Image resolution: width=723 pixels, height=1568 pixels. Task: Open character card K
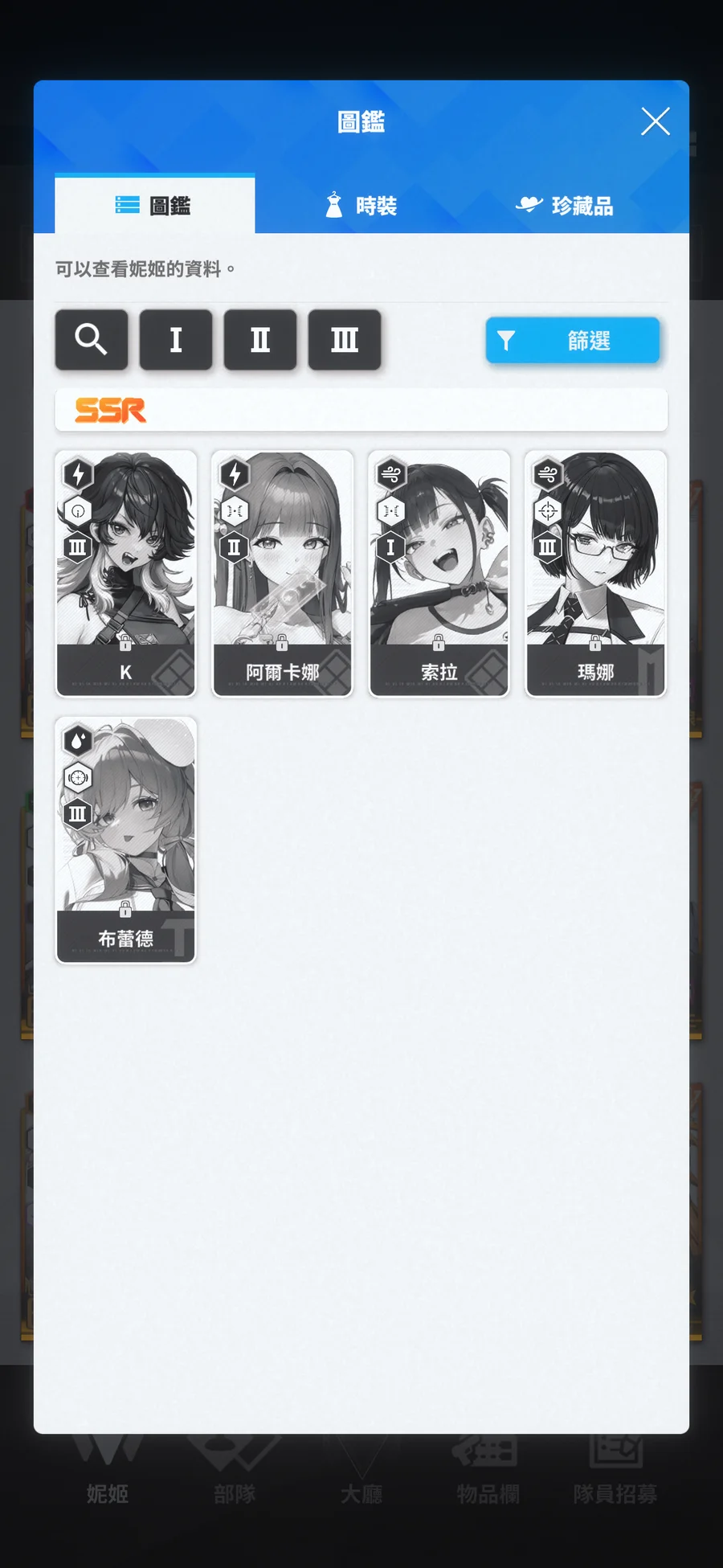click(x=126, y=574)
